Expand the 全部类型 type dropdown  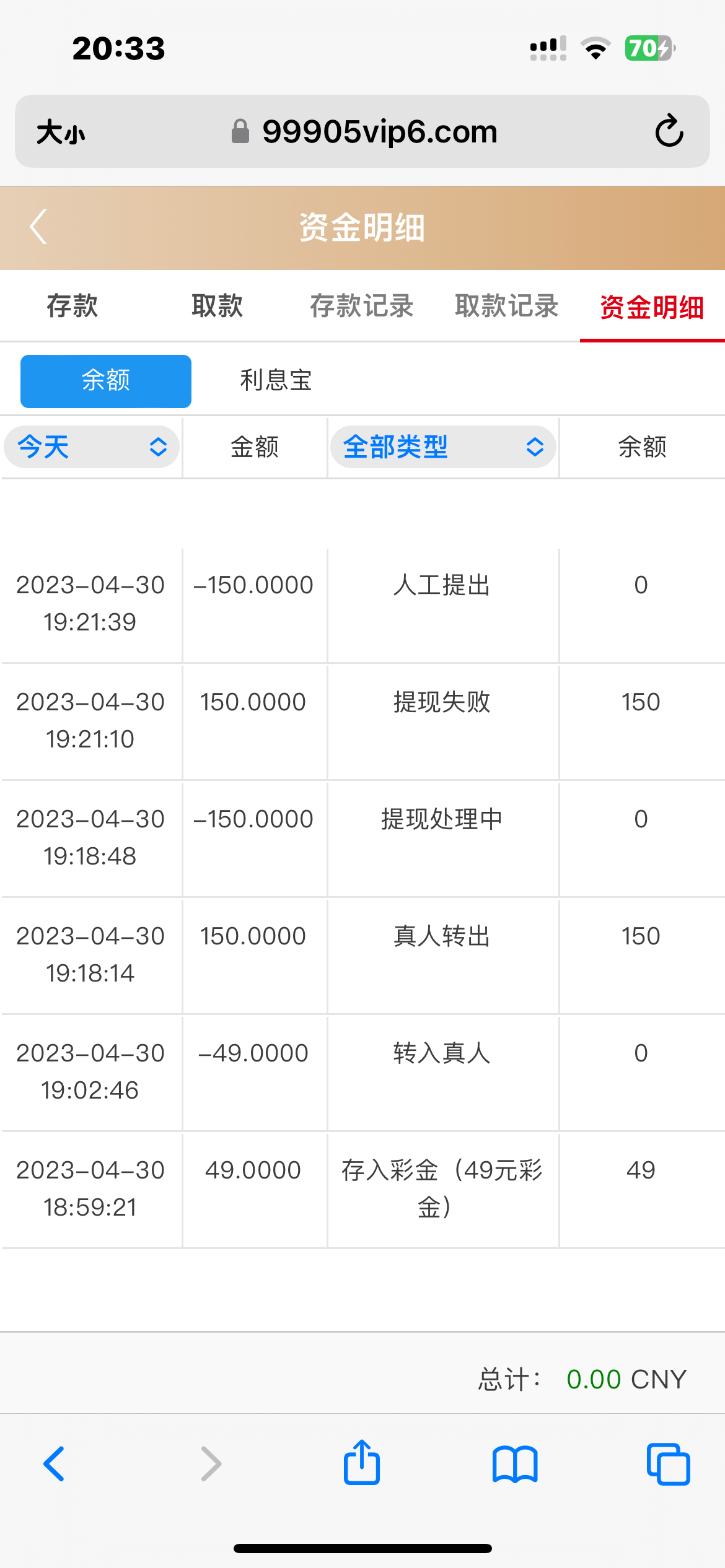pyautogui.click(x=443, y=447)
